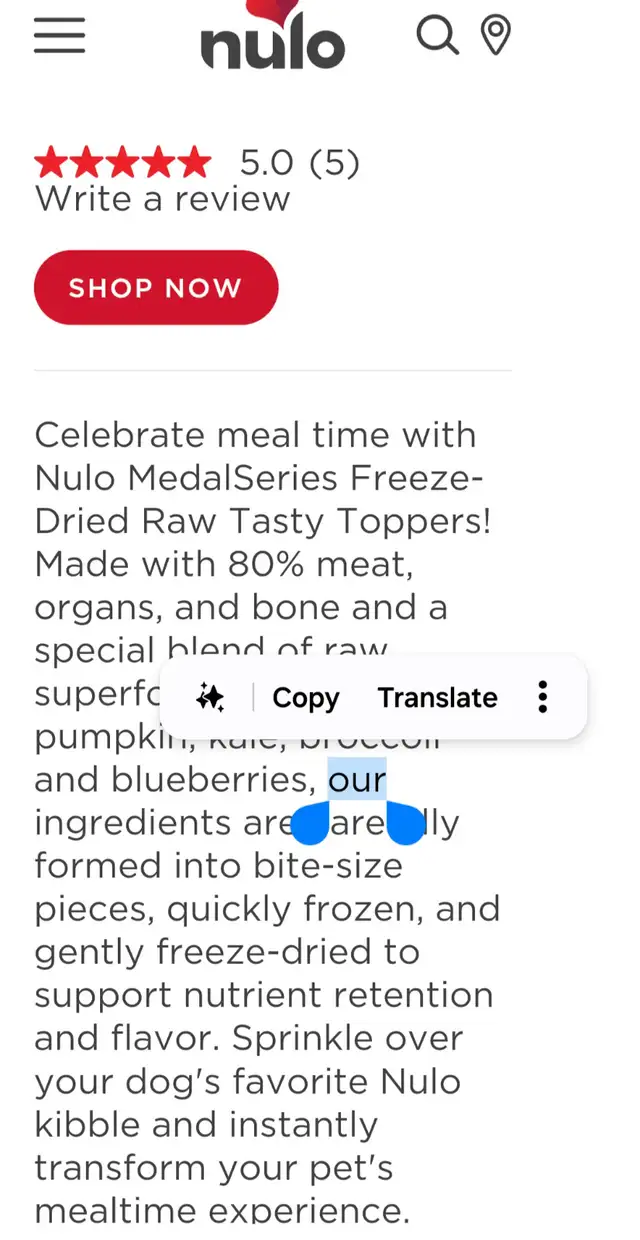
Task: Open the text selection overflow menu
Action: (542, 698)
